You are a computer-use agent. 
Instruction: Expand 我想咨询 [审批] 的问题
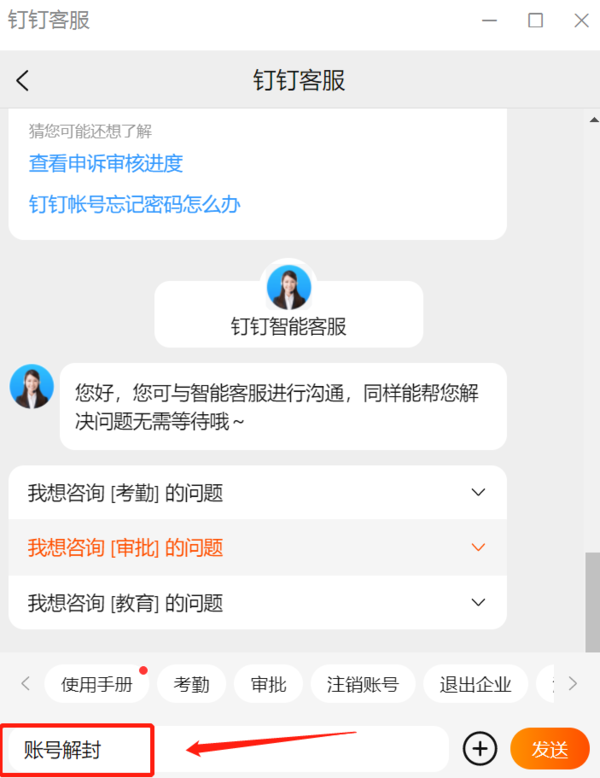click(x=257, y=547)
